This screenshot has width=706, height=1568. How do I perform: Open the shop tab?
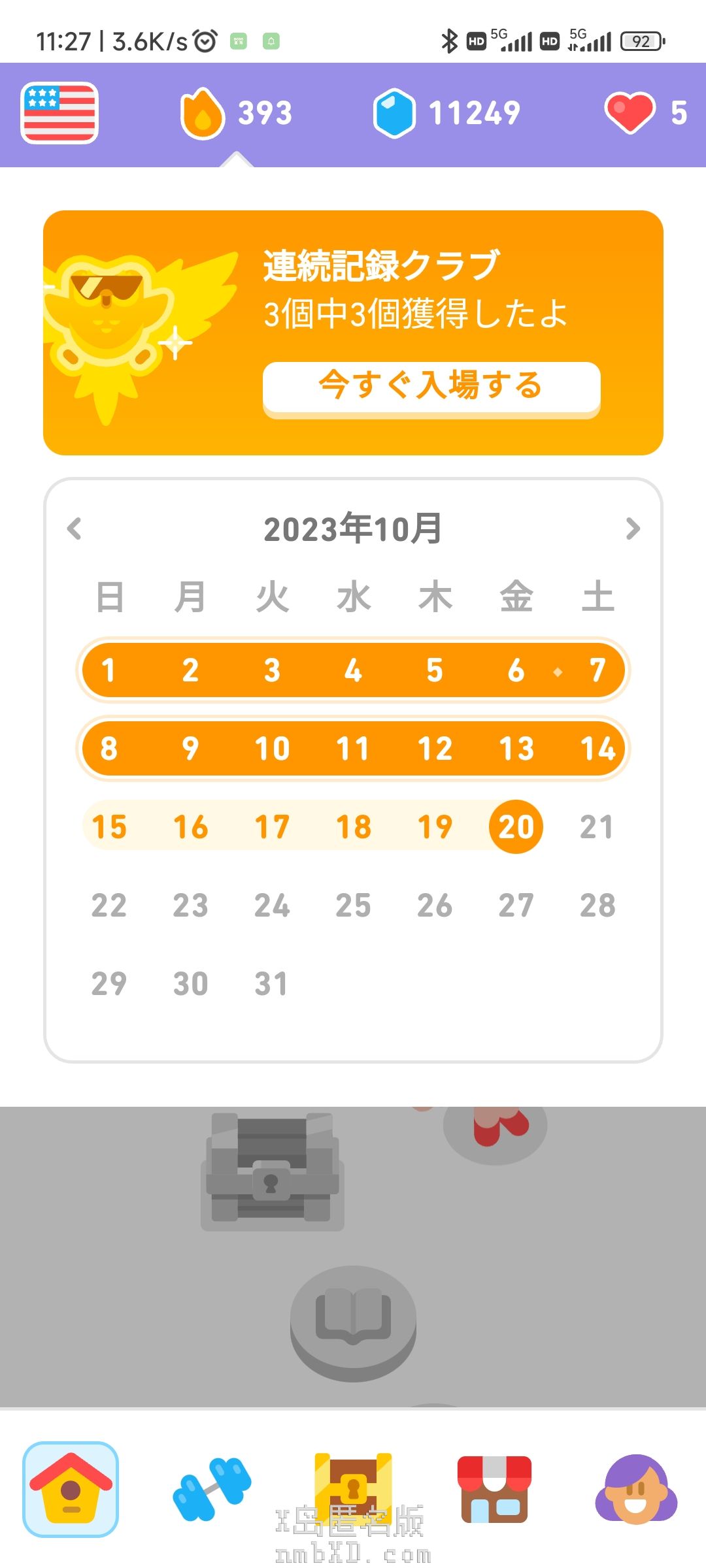(494, 1489)
